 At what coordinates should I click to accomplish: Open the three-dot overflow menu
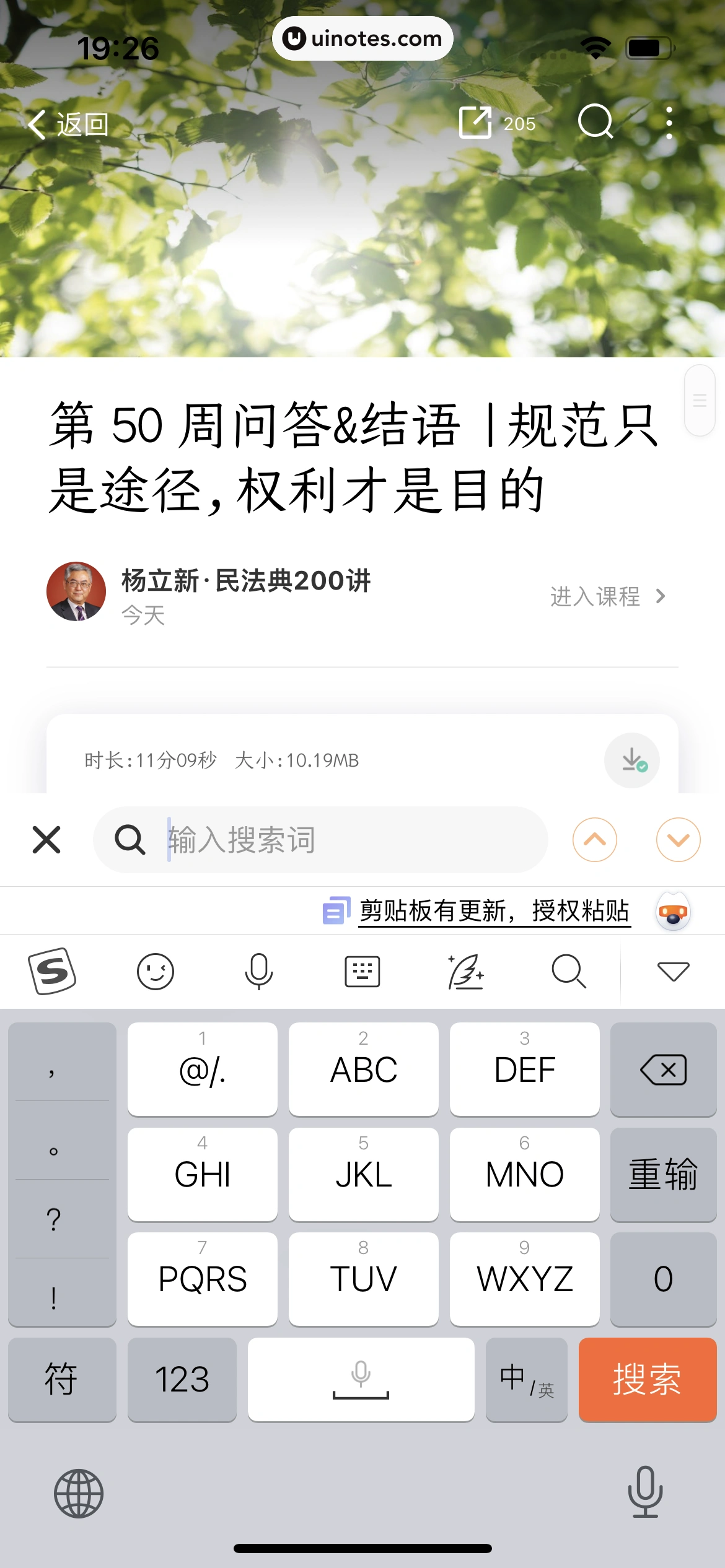[x=669, y=123]
